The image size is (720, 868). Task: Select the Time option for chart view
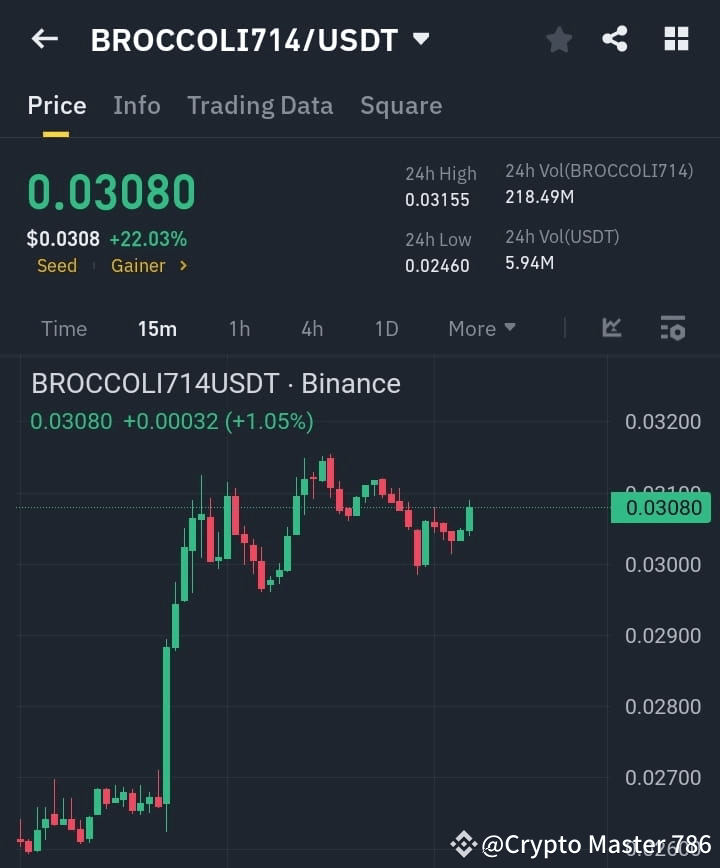click(64, 328)
